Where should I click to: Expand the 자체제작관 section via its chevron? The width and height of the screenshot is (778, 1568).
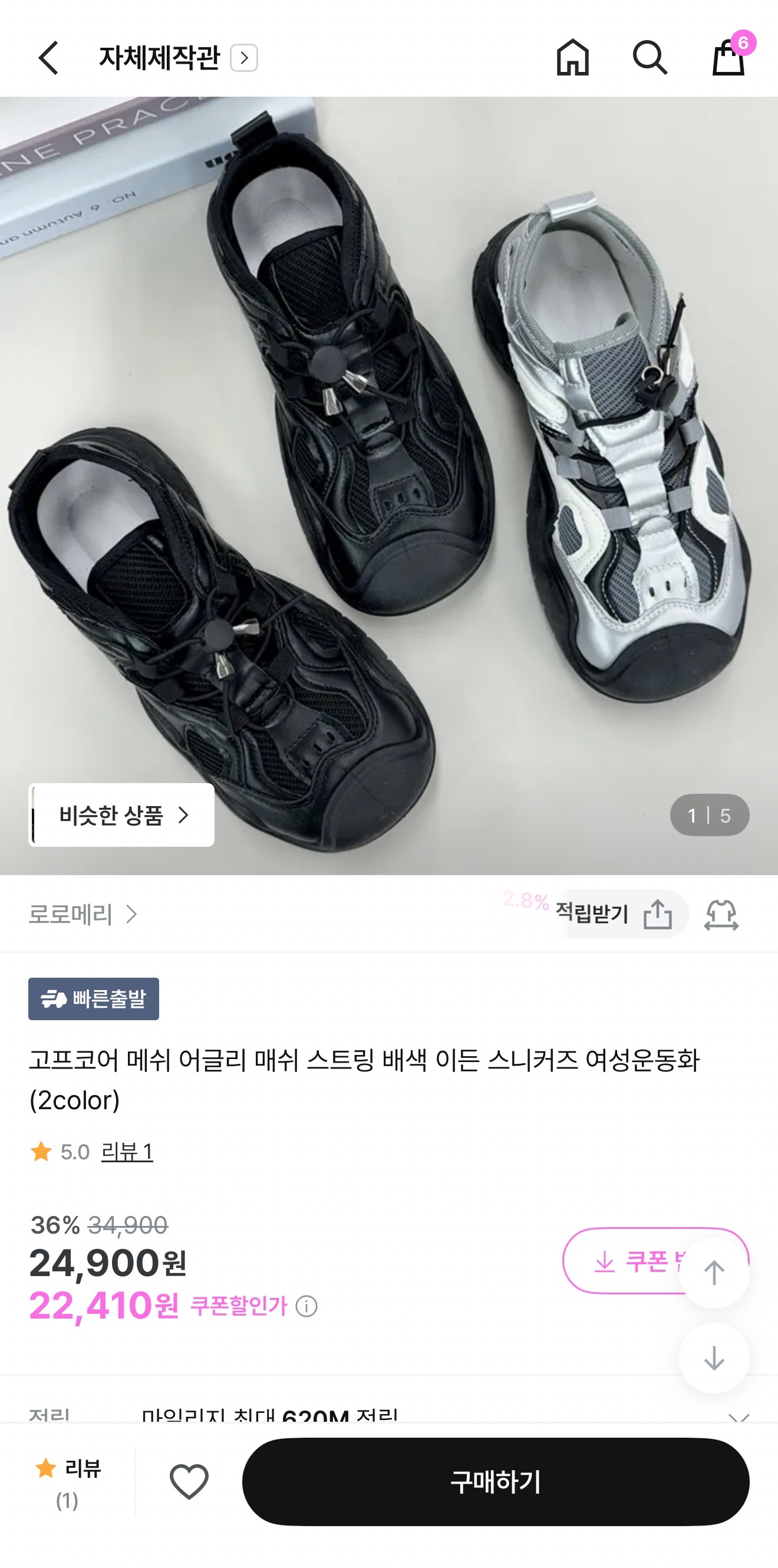(x=244, y=59)
